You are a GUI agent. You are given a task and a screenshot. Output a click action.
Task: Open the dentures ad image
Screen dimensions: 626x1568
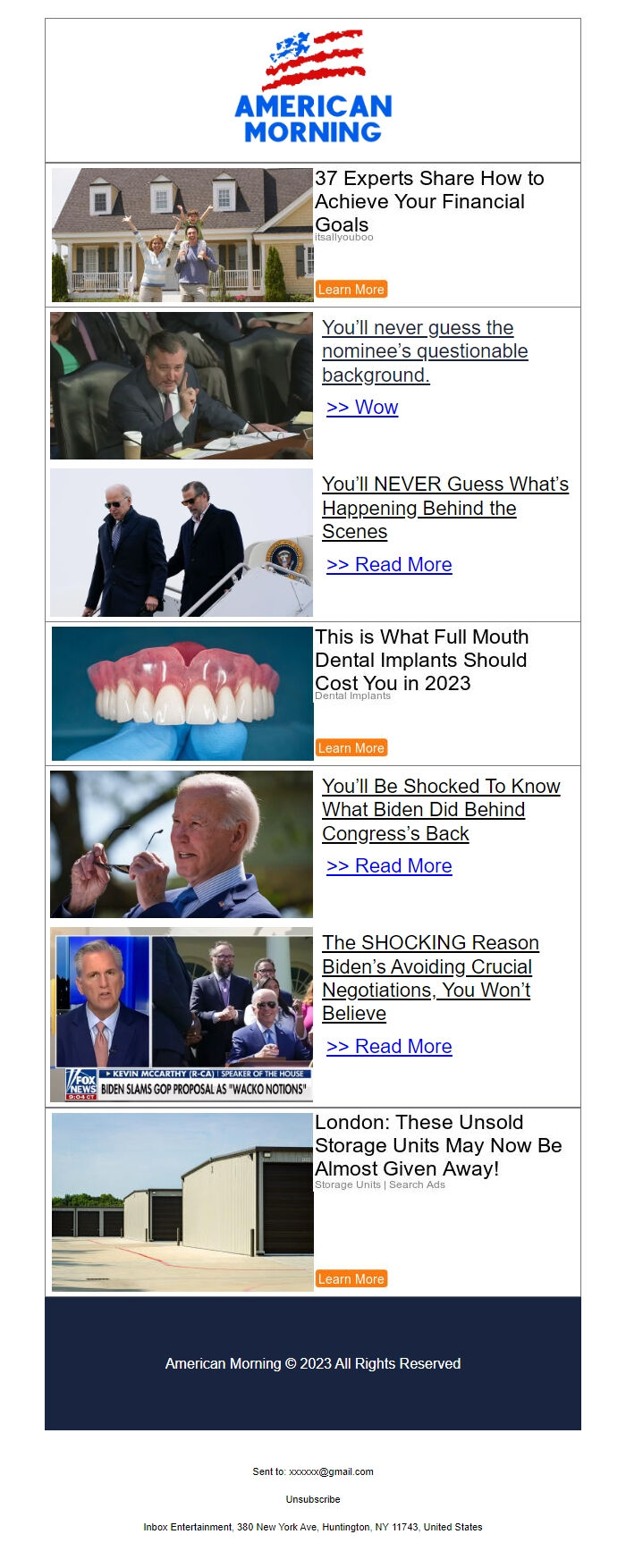click(182, 694)
